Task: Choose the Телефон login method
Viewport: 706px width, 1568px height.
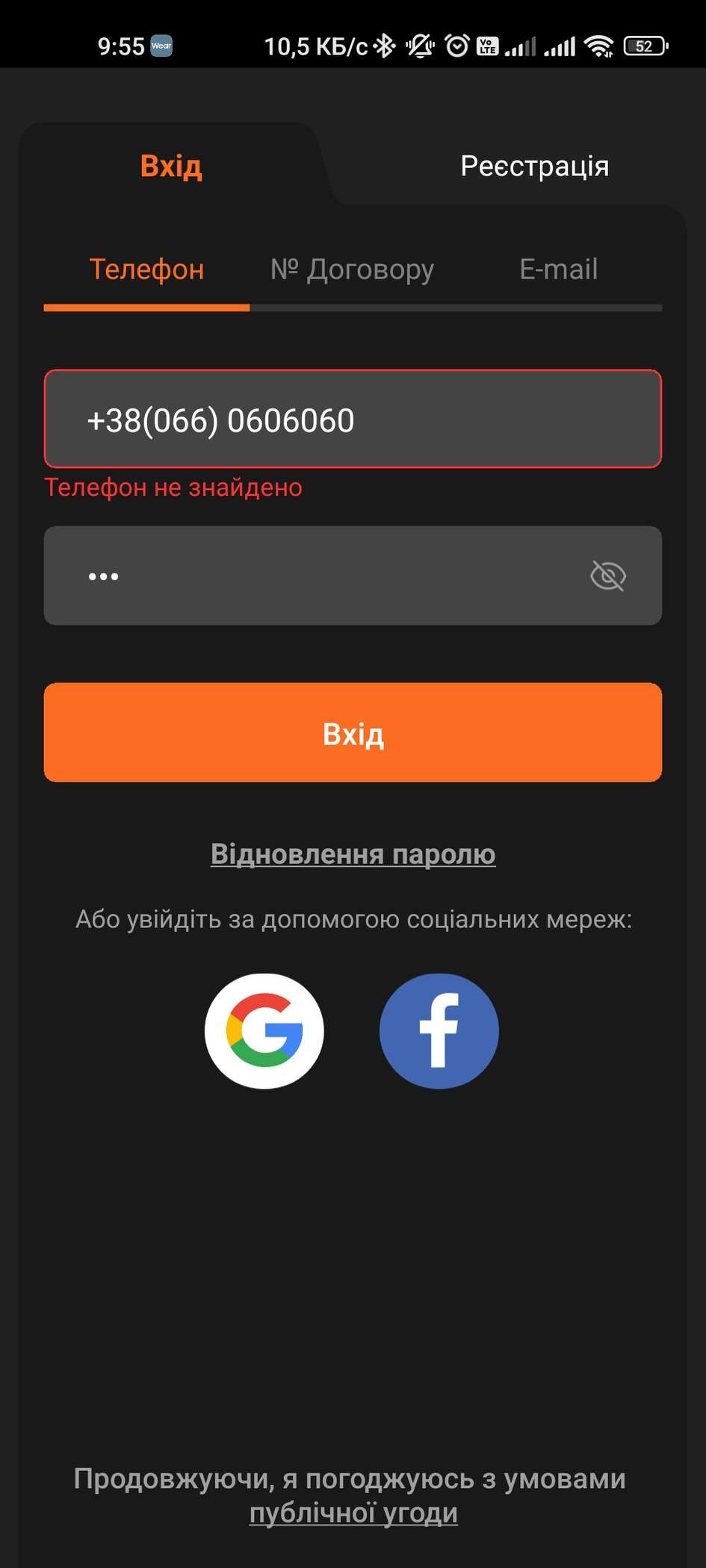Action: (146, 270)
